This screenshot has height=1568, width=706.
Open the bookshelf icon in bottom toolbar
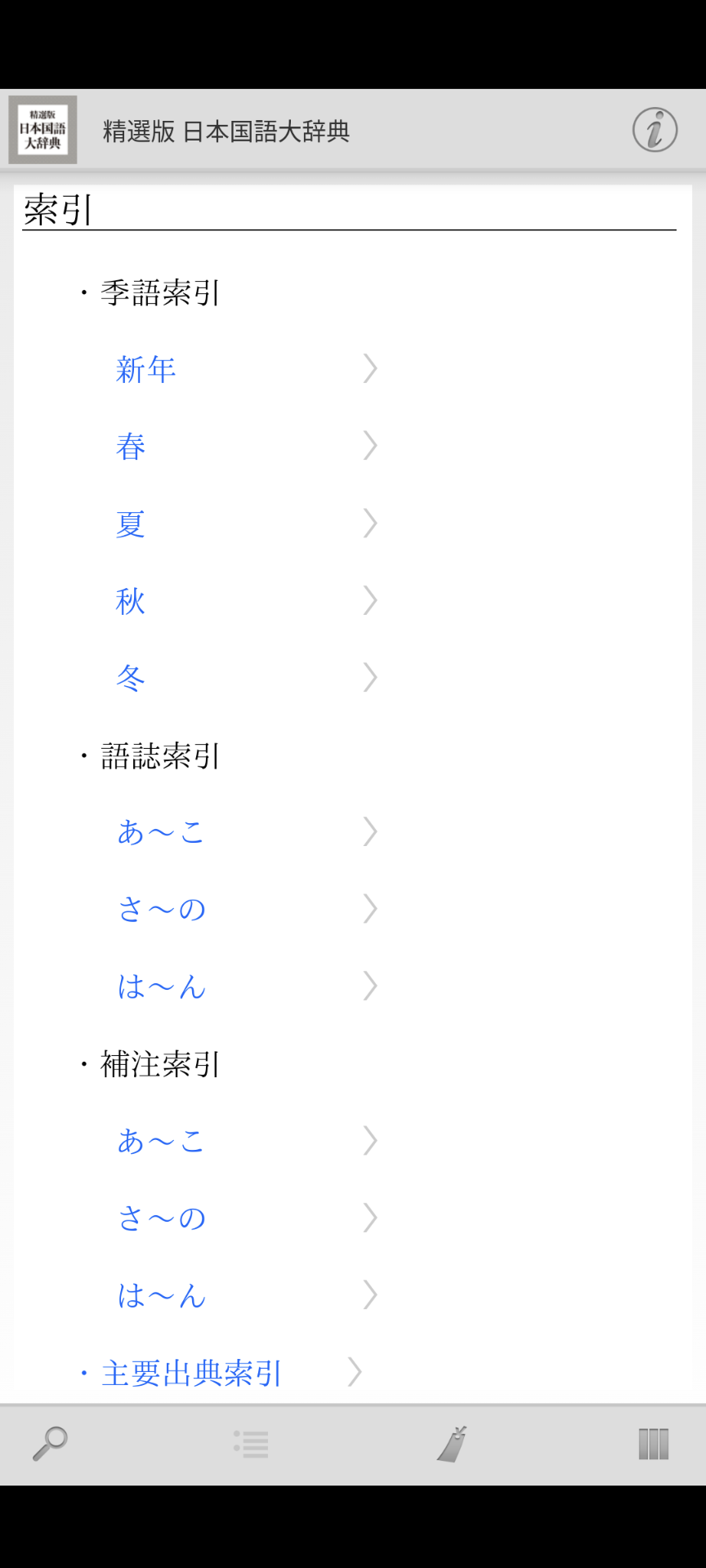click(654, 1444)
